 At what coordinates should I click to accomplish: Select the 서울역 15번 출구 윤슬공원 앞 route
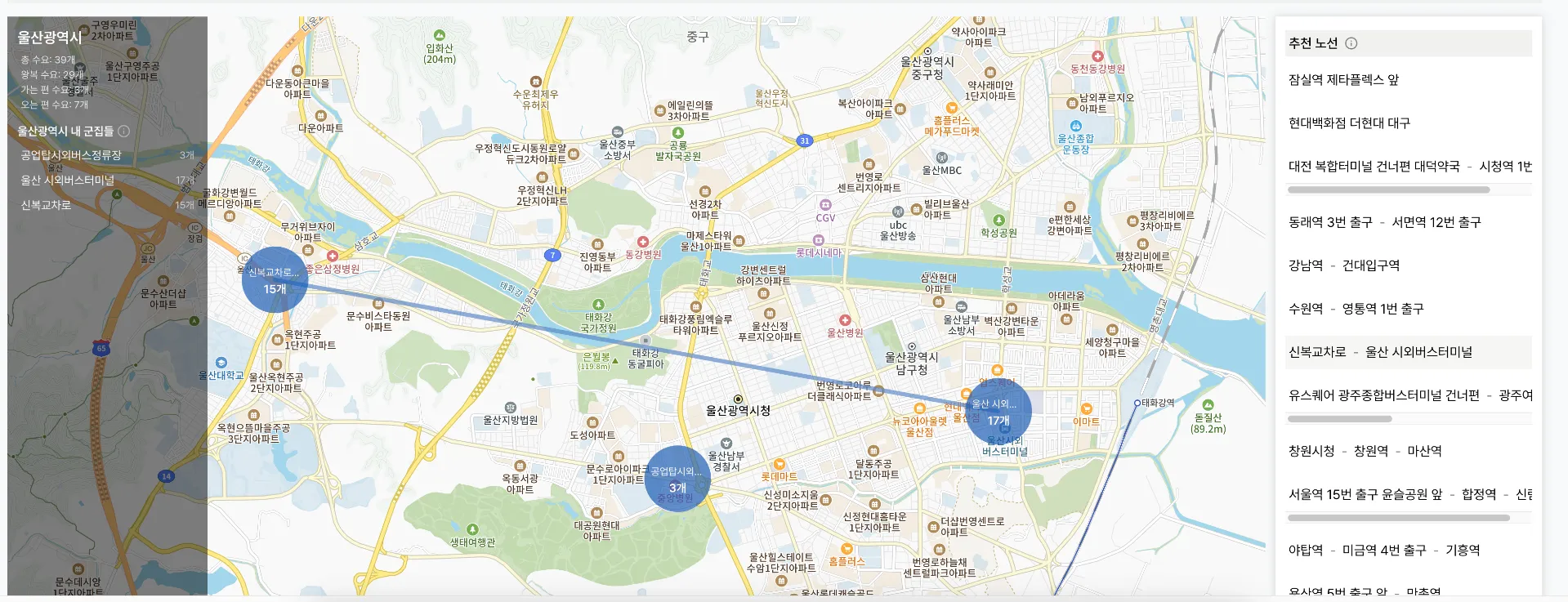coord(1365,494)
